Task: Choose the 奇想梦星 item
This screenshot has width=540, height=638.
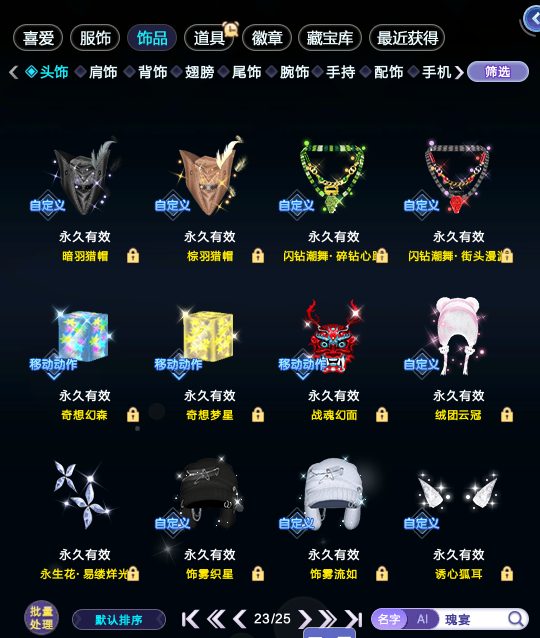Action: point(209,358)
